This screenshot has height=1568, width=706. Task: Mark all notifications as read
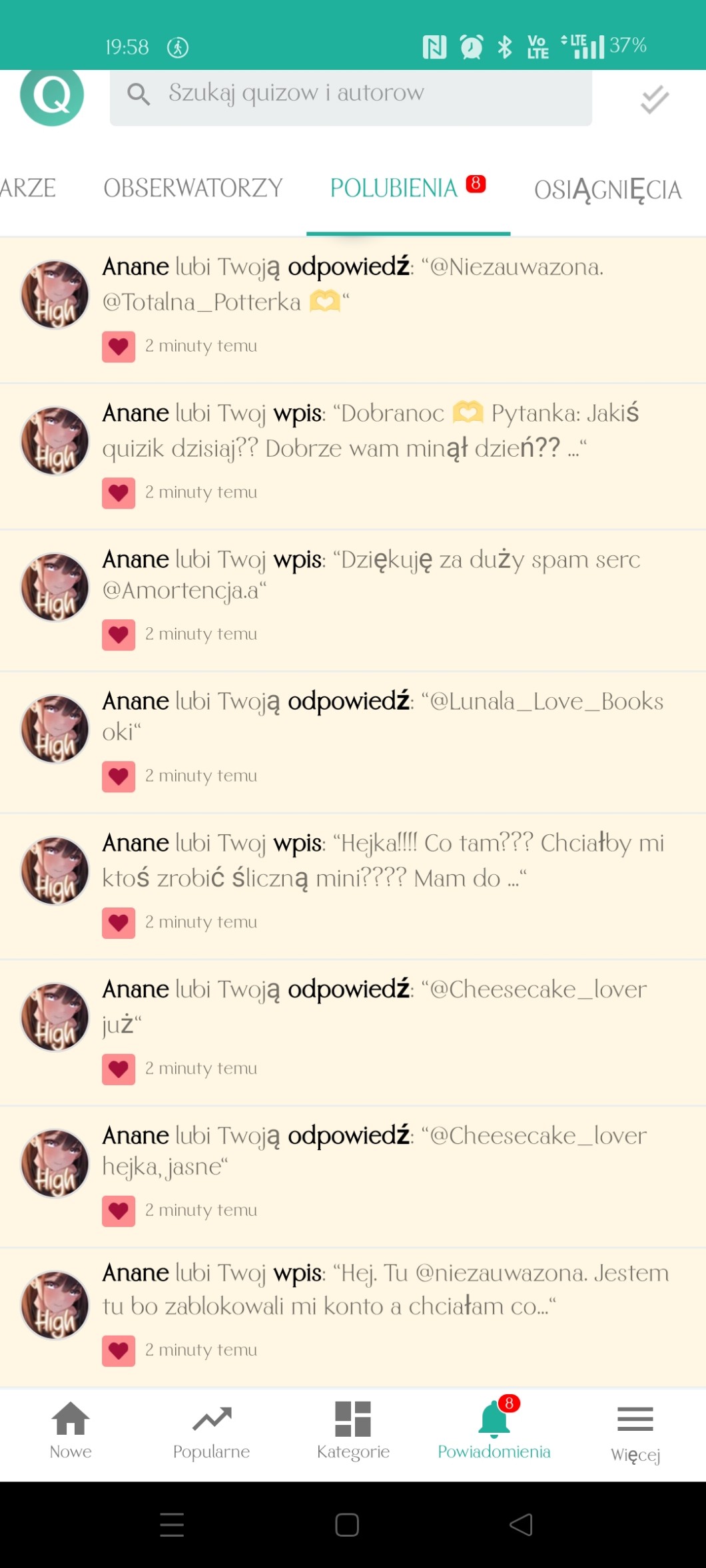654,100
